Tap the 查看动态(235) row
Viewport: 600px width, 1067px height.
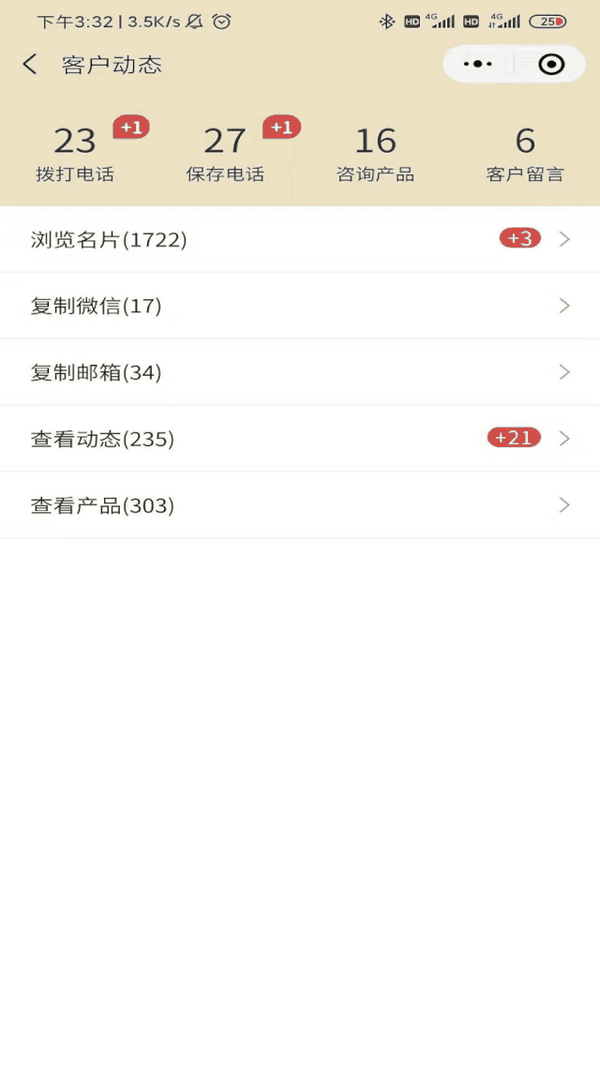(300, 439)
